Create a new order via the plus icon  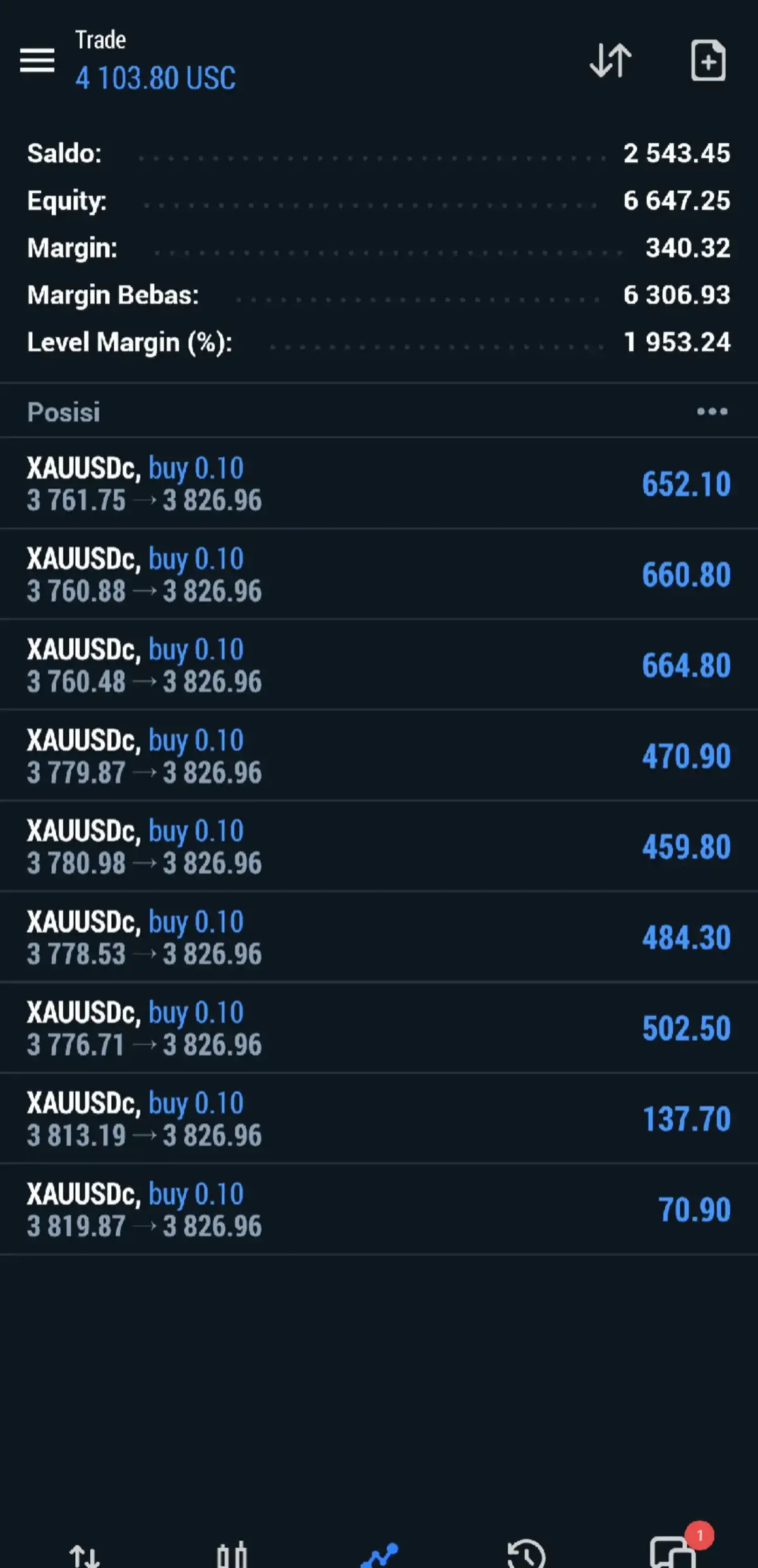tap(707, 61)
